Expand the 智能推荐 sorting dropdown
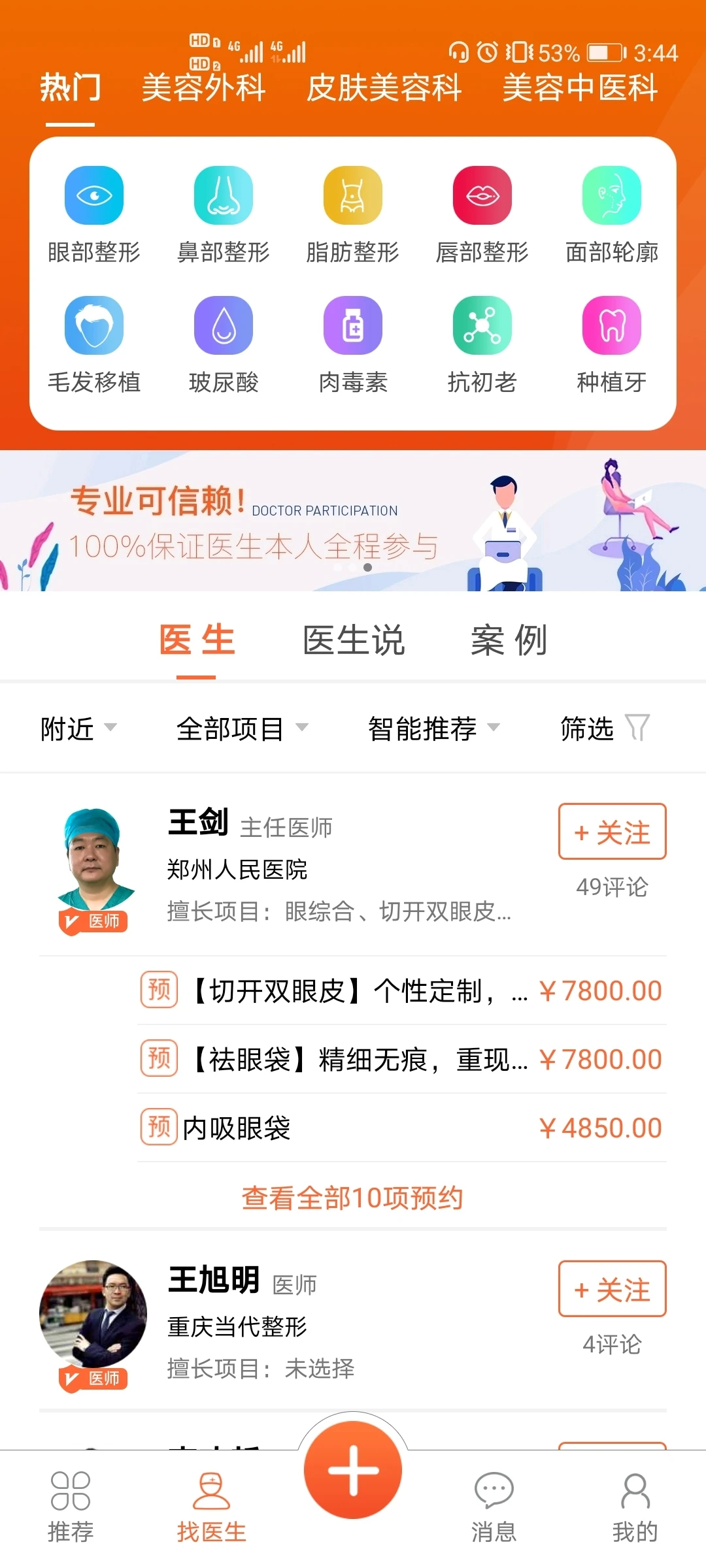 (x=433, y=728)
